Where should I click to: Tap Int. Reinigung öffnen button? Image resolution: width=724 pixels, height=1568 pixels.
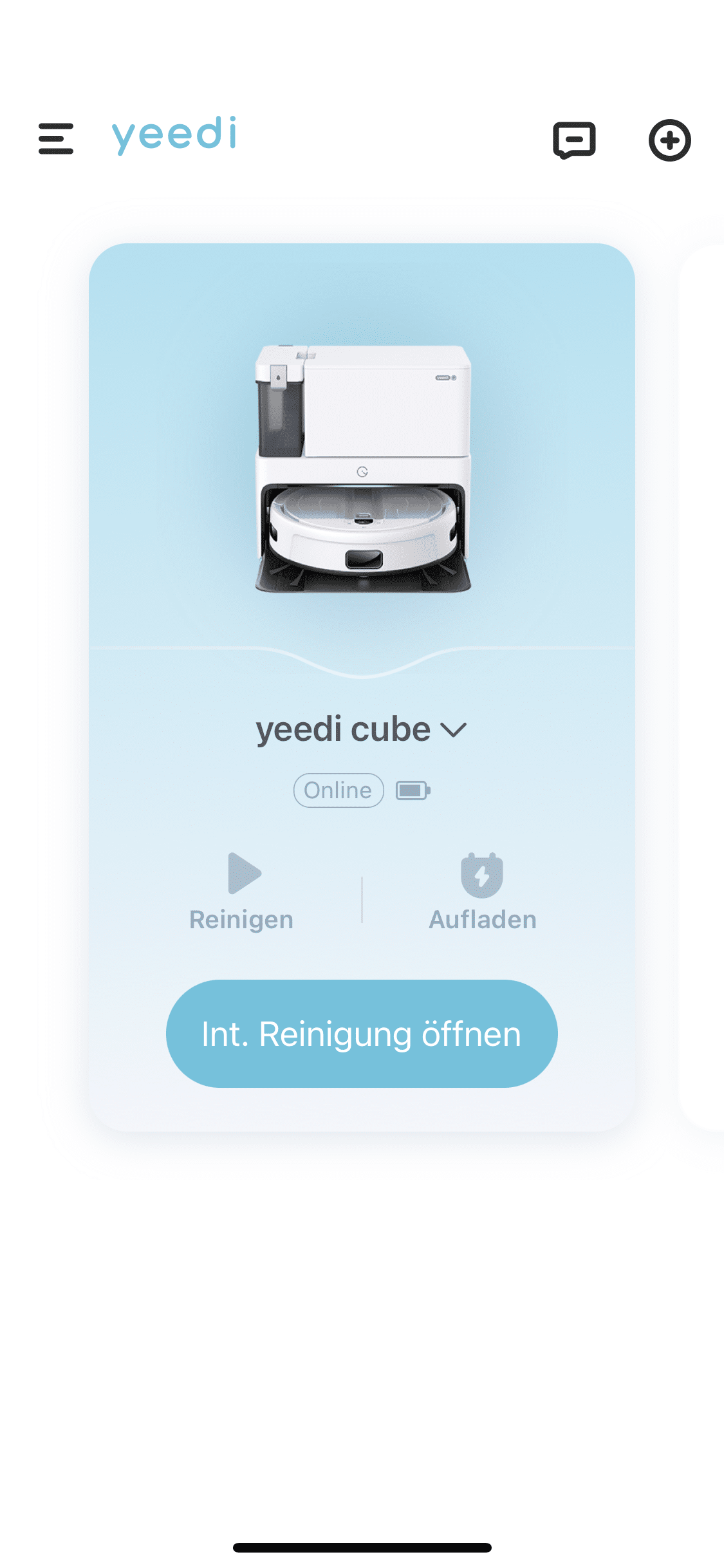(362, 1034)
